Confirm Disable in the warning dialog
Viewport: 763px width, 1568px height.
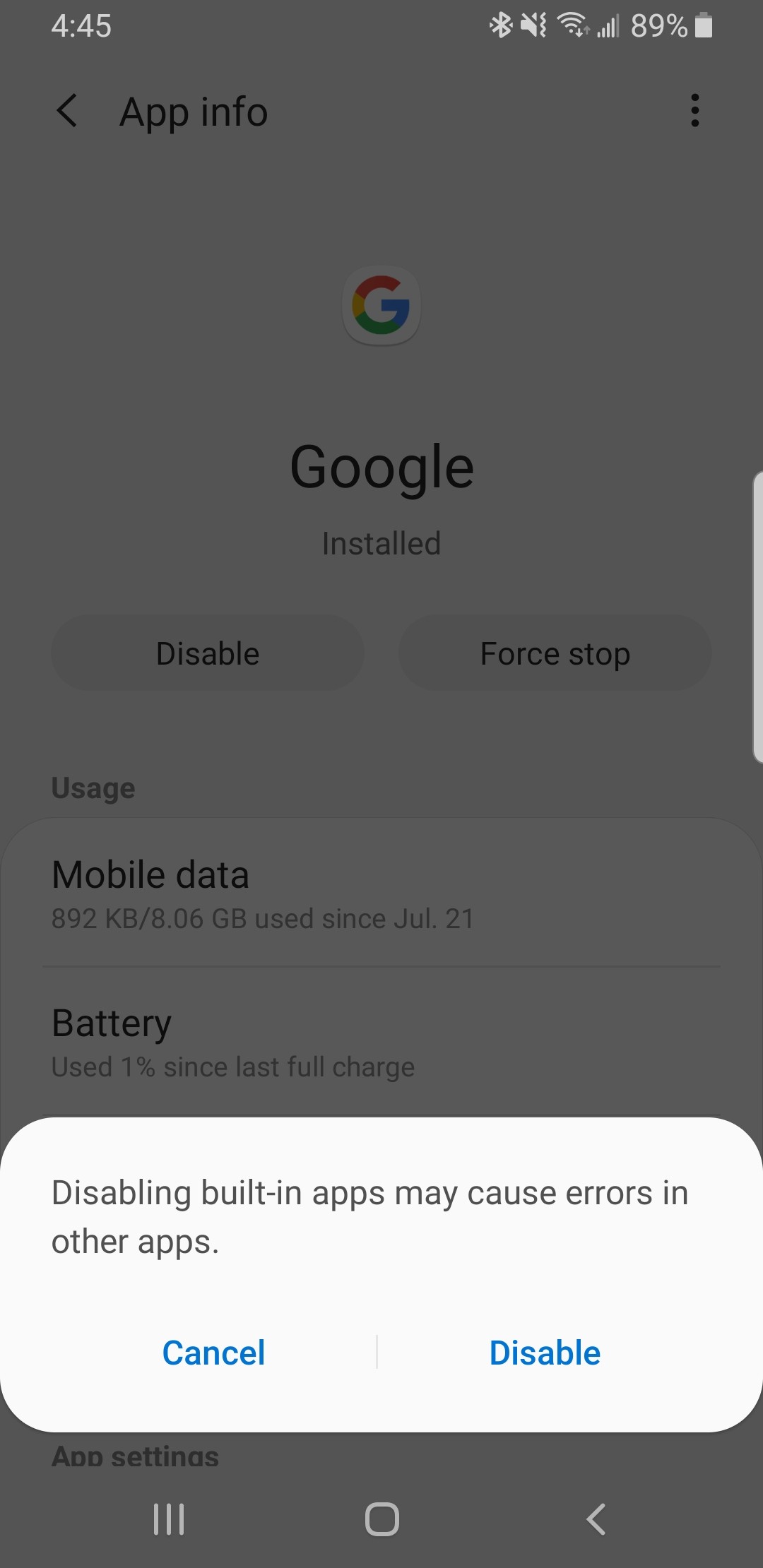pos(545,1353)
